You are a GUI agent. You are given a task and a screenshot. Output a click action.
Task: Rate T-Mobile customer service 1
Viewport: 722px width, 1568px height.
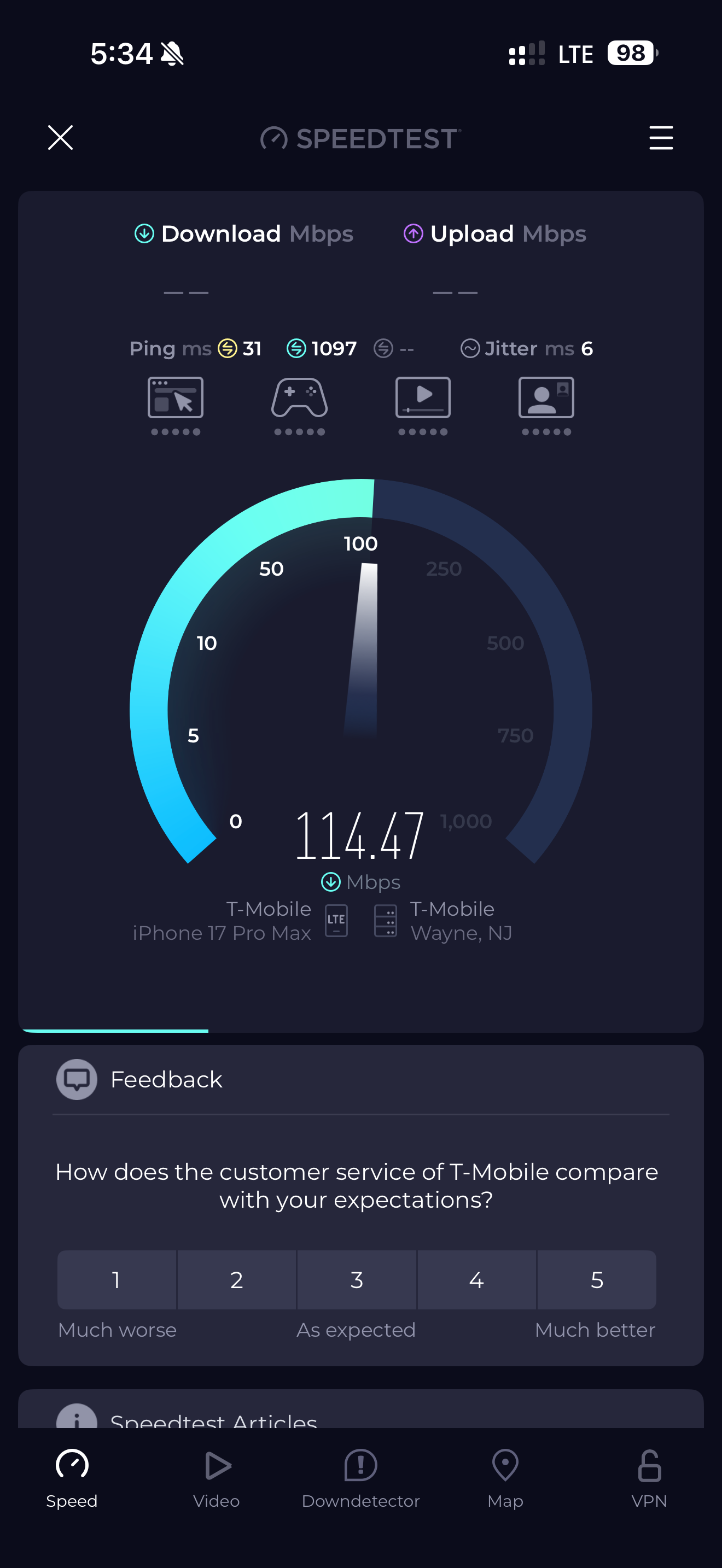[117, 1280]
